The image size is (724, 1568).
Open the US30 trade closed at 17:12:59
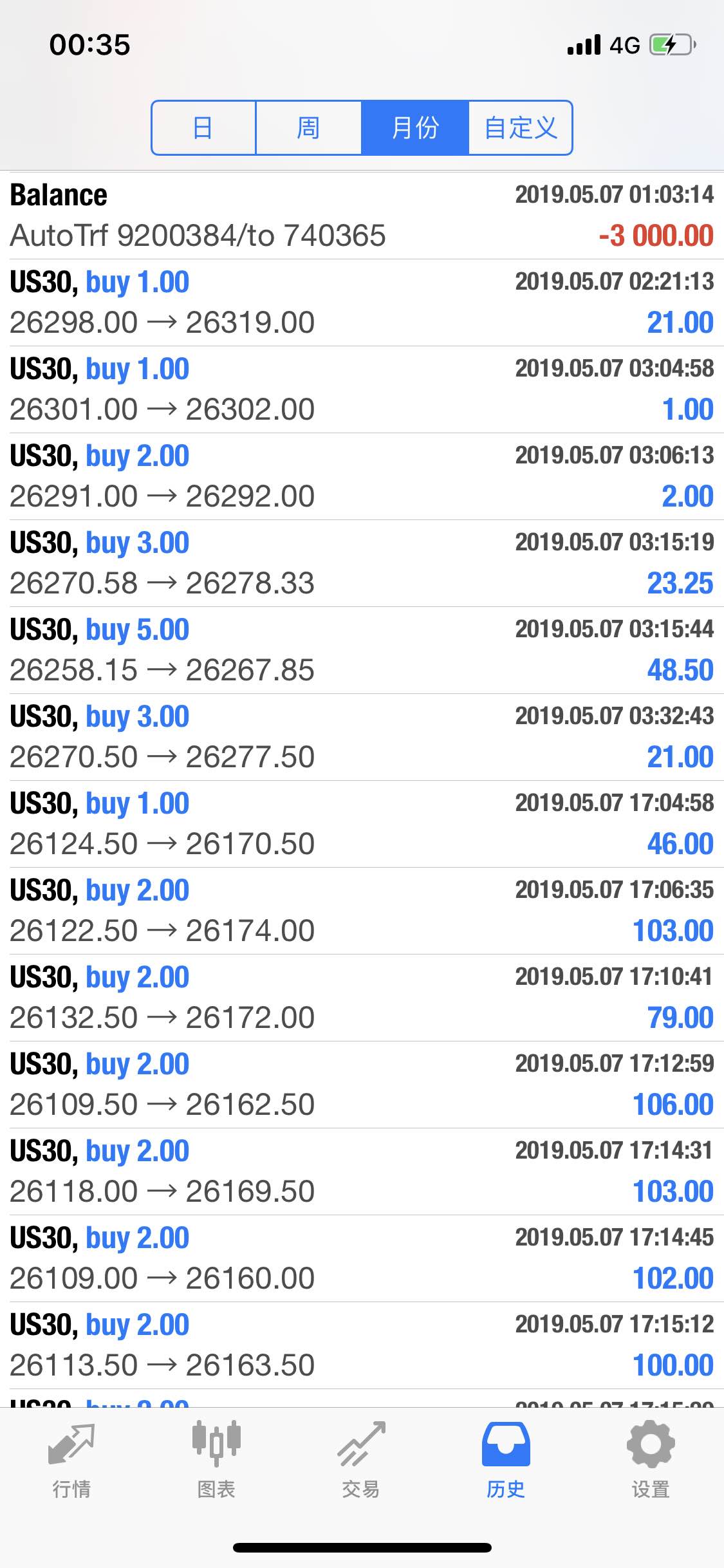tap(362, 1085)
